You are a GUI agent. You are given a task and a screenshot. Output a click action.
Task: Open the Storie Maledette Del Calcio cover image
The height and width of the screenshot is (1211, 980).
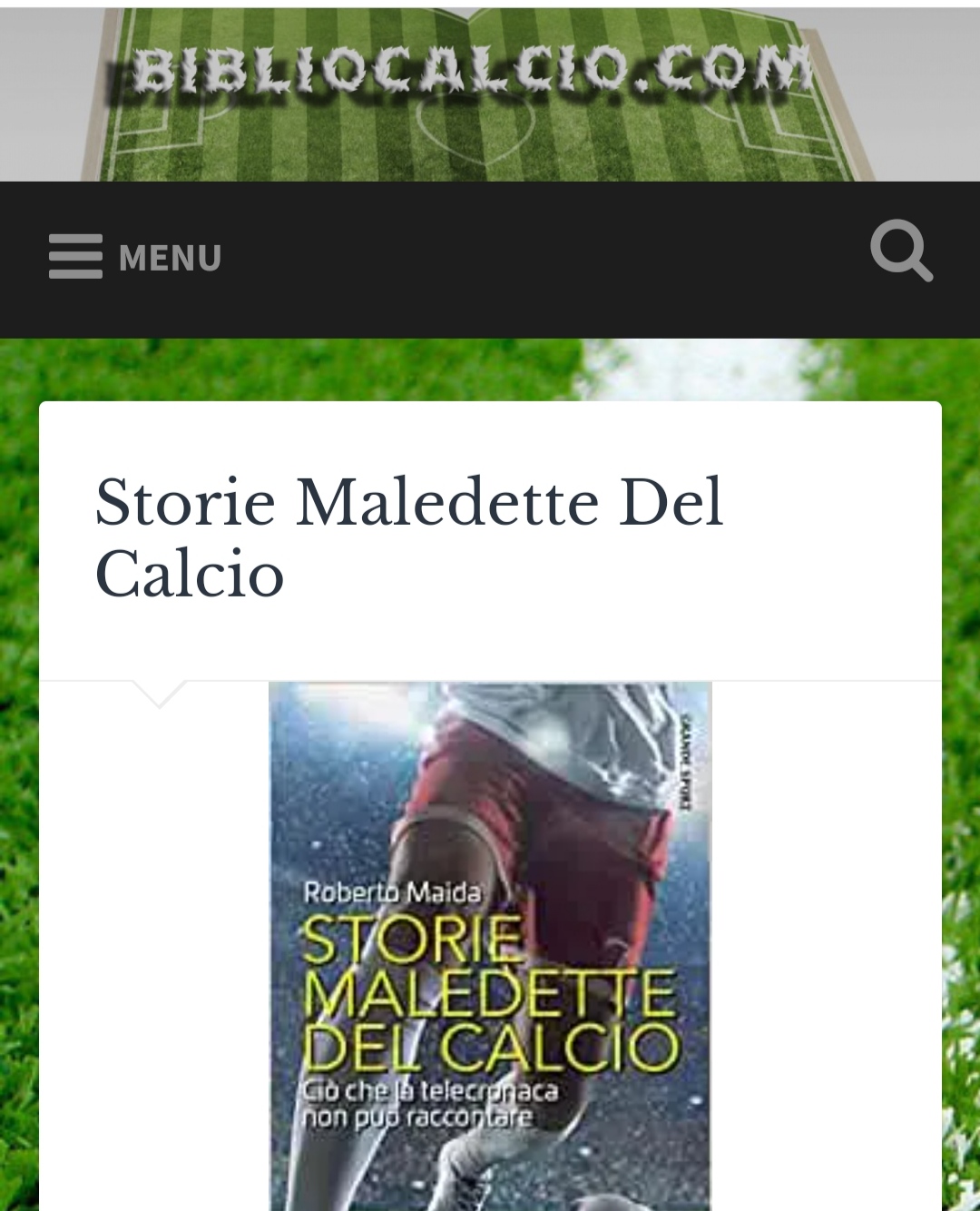(490, 944)
